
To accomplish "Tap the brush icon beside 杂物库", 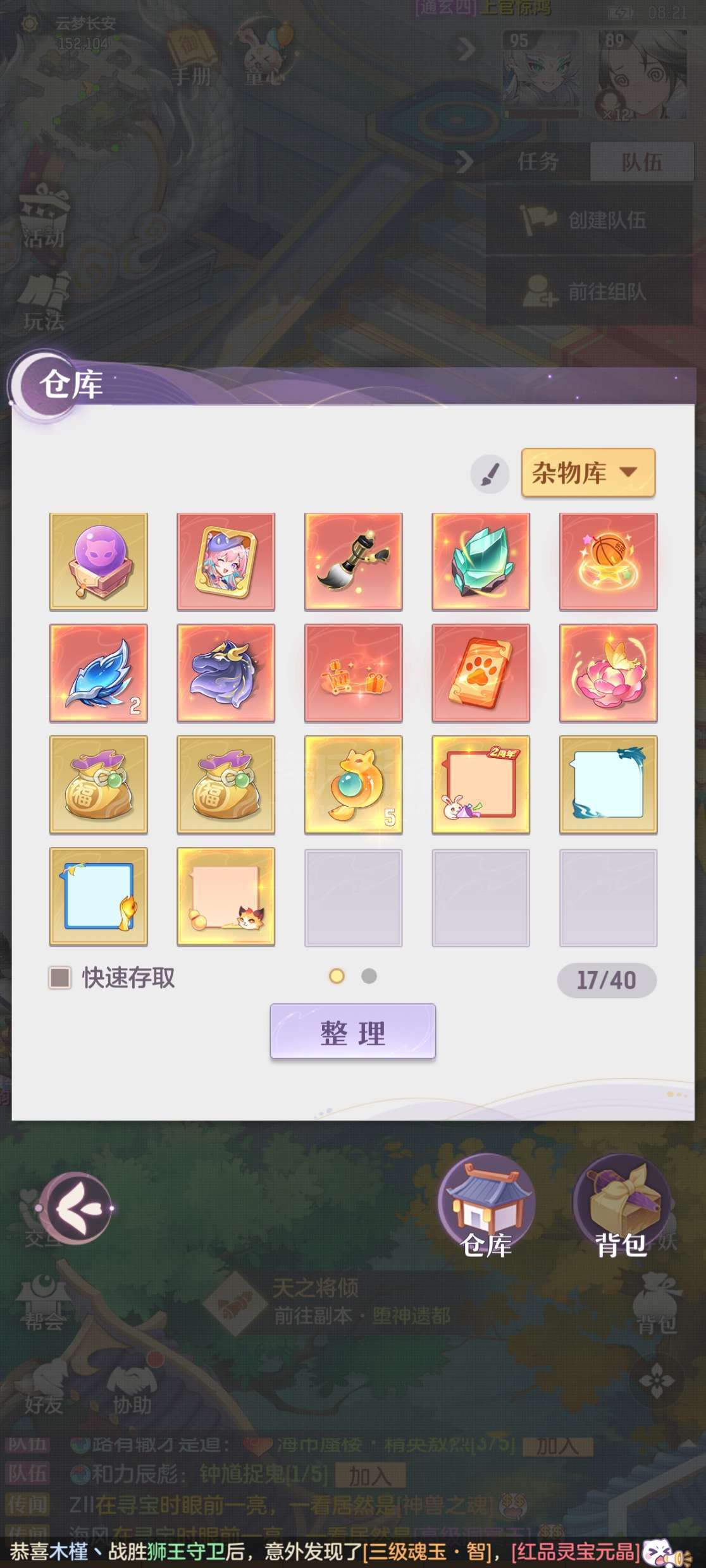I will (490, 474).
